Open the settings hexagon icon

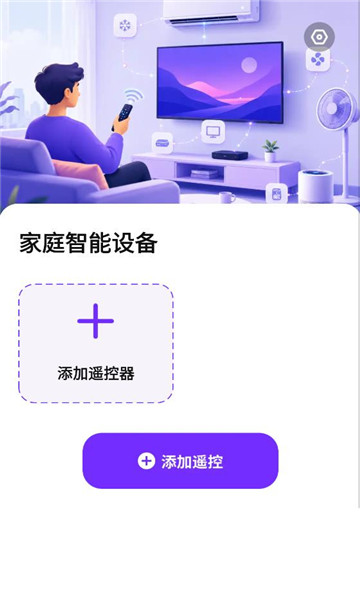point(319,37)
